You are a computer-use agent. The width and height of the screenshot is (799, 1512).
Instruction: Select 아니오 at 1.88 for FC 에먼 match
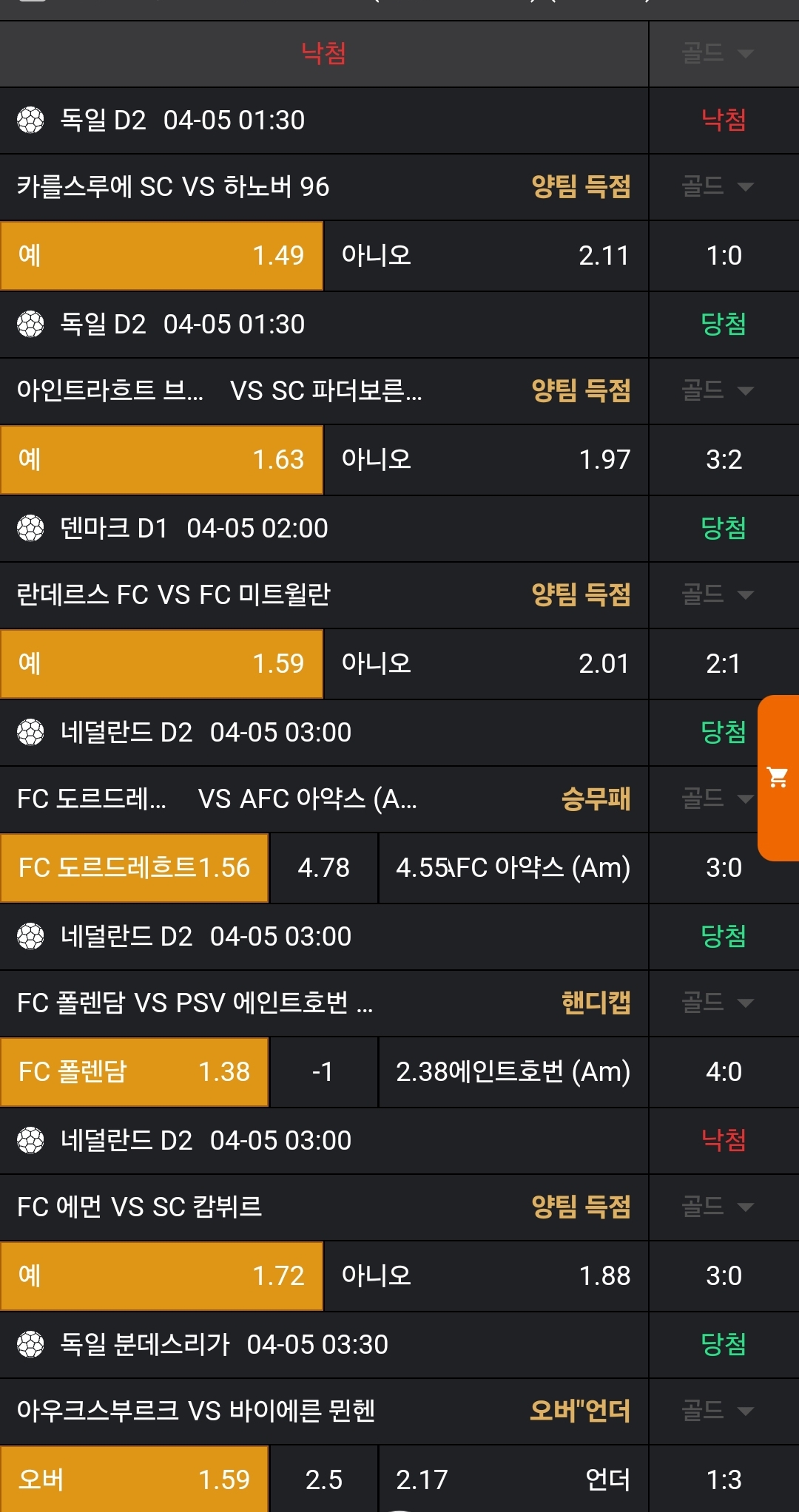click(485, 1276)
